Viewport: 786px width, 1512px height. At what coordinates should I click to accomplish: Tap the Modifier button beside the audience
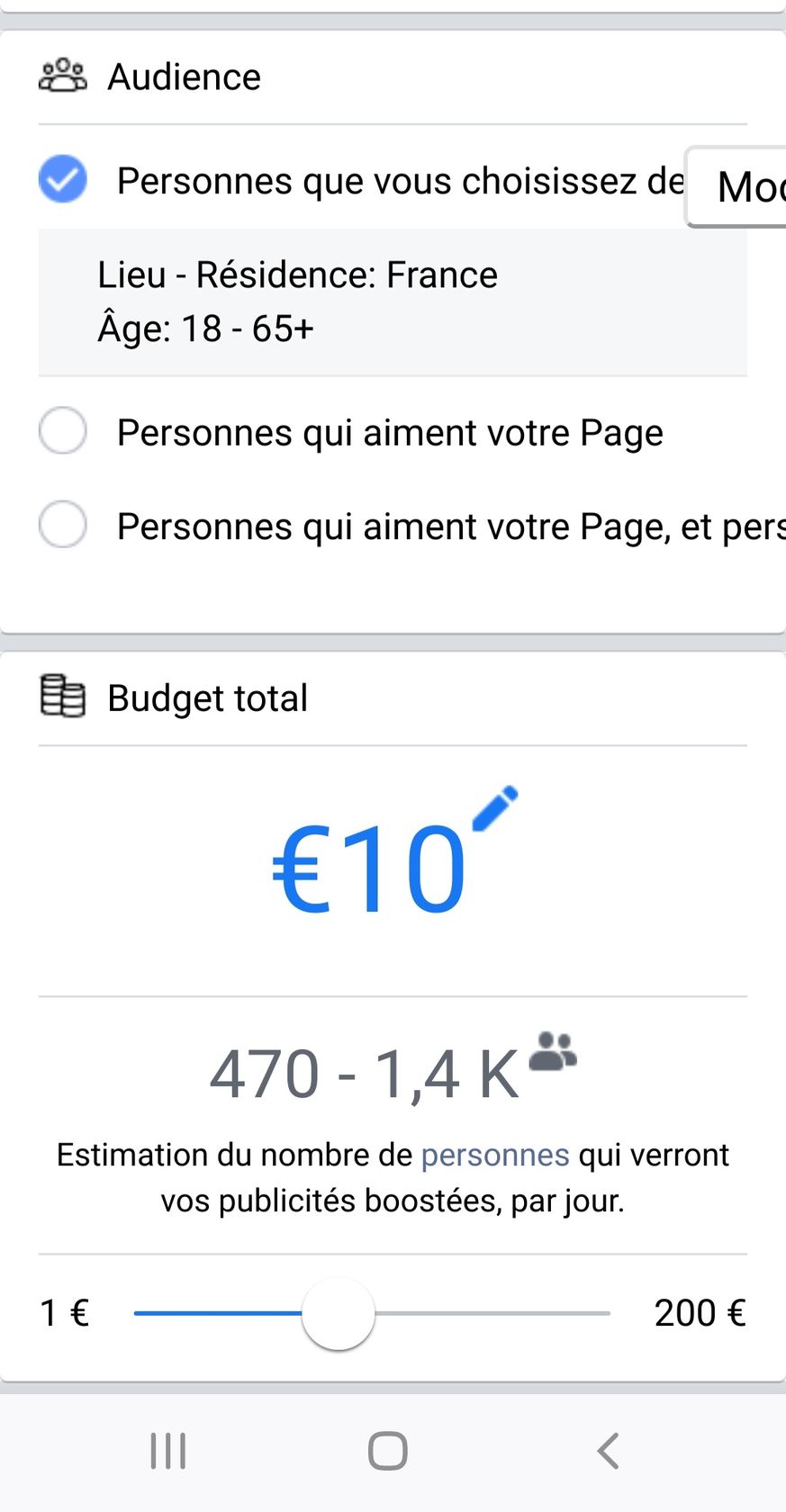pos(736,186)
